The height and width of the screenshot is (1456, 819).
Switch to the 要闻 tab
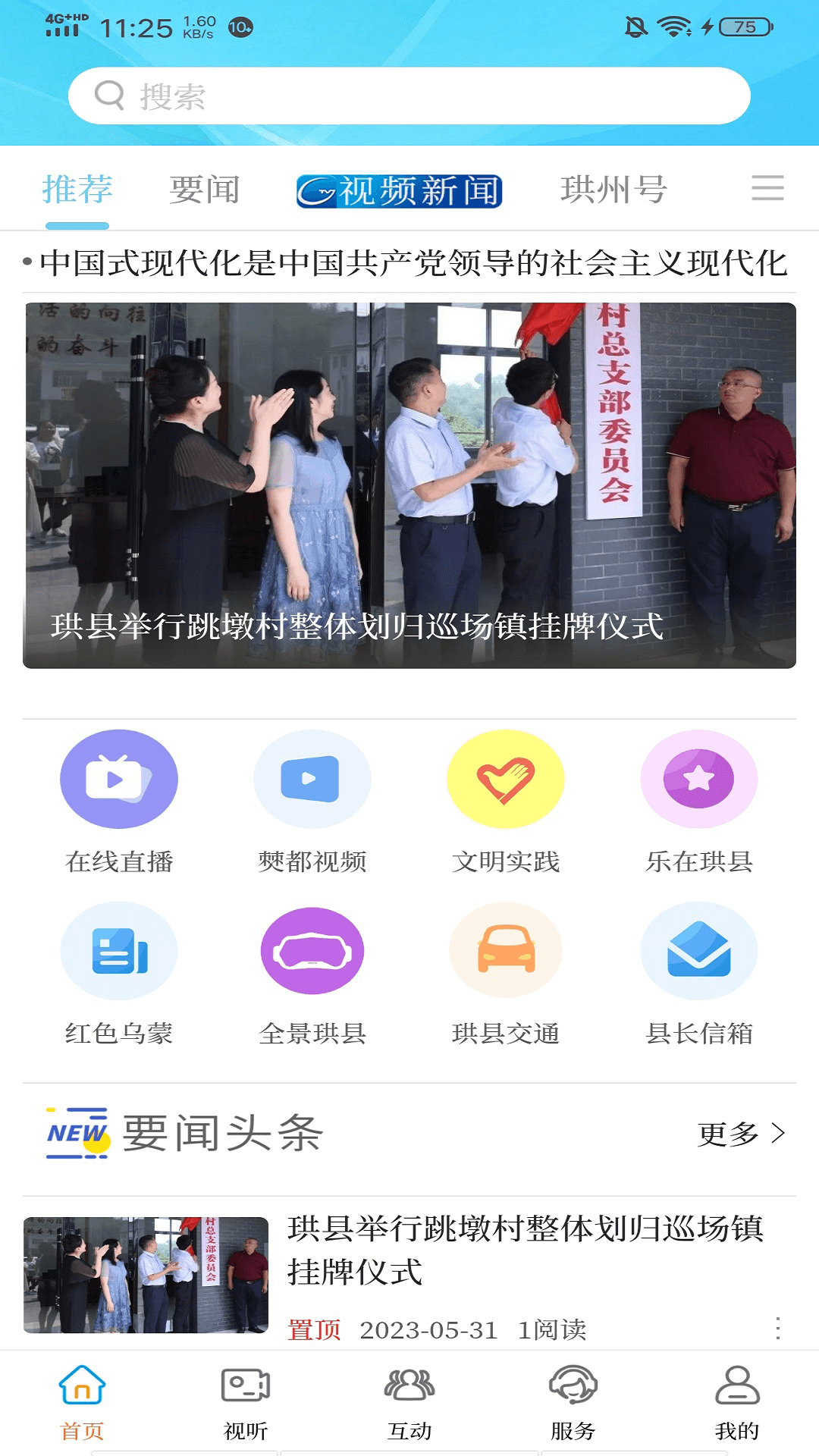[x=205, y=189]
